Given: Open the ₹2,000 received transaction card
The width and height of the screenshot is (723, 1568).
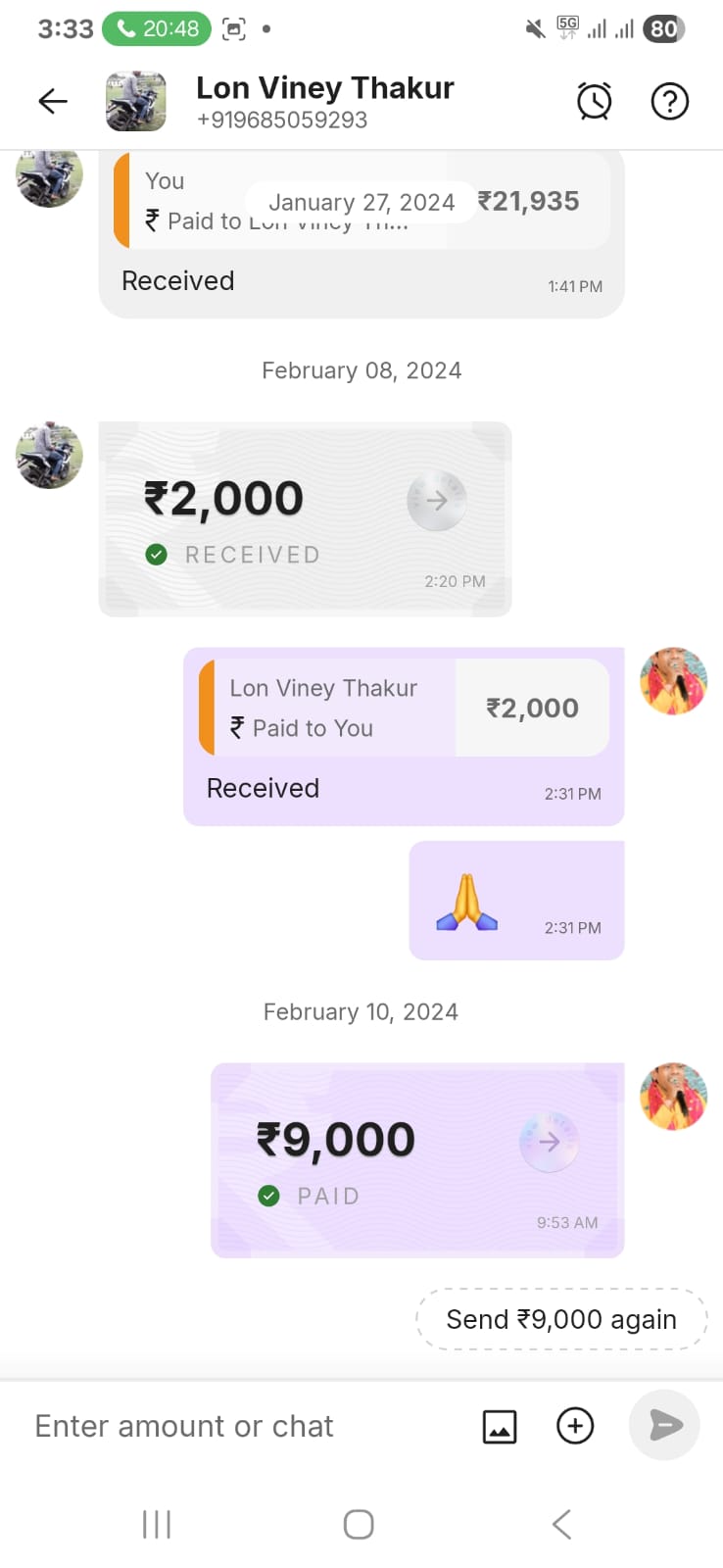Looking at the screenshot, I should (x=305, y=518).
